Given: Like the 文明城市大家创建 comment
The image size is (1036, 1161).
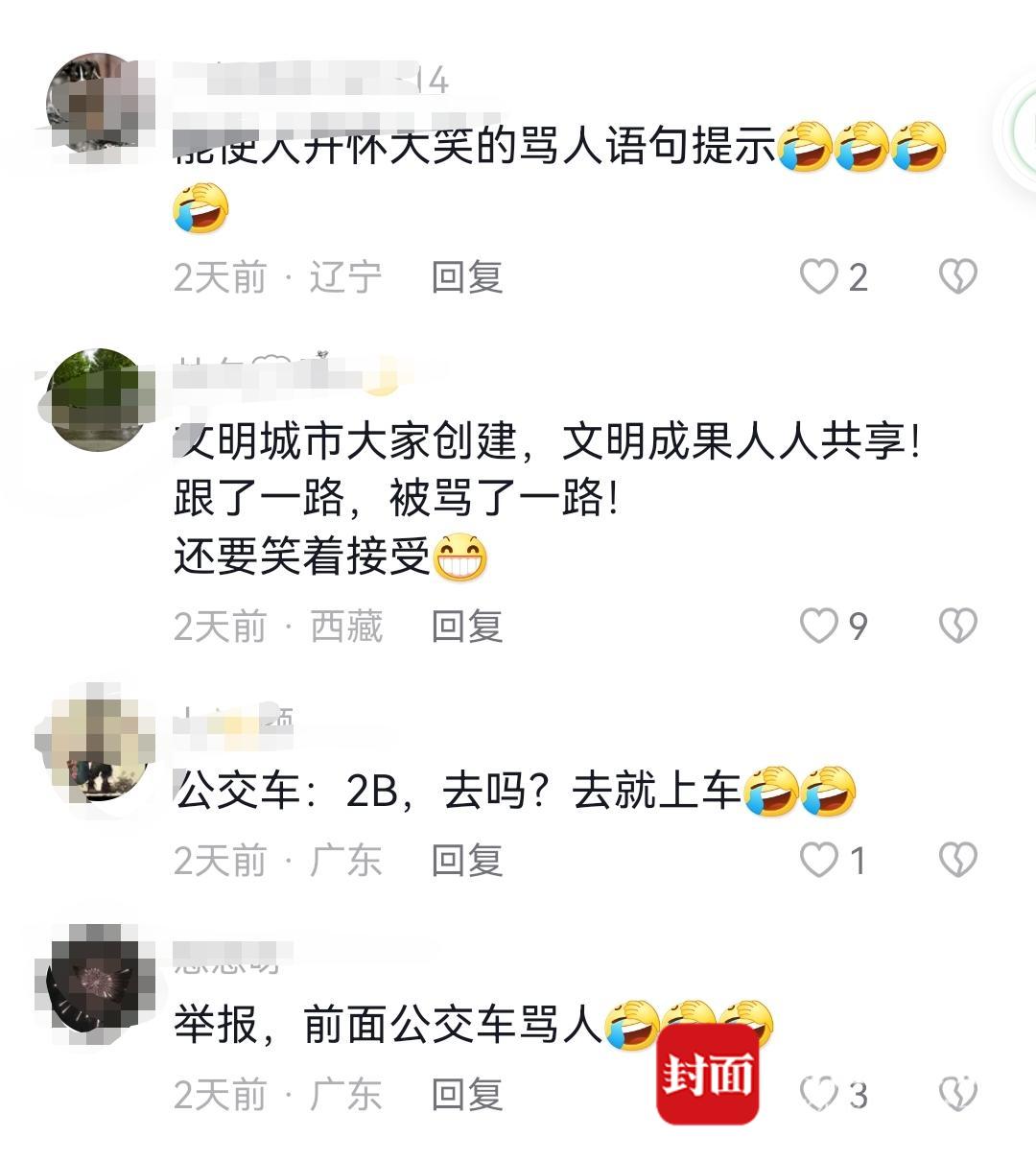Looking at the screenshot, I should click(x=819, y=627).
